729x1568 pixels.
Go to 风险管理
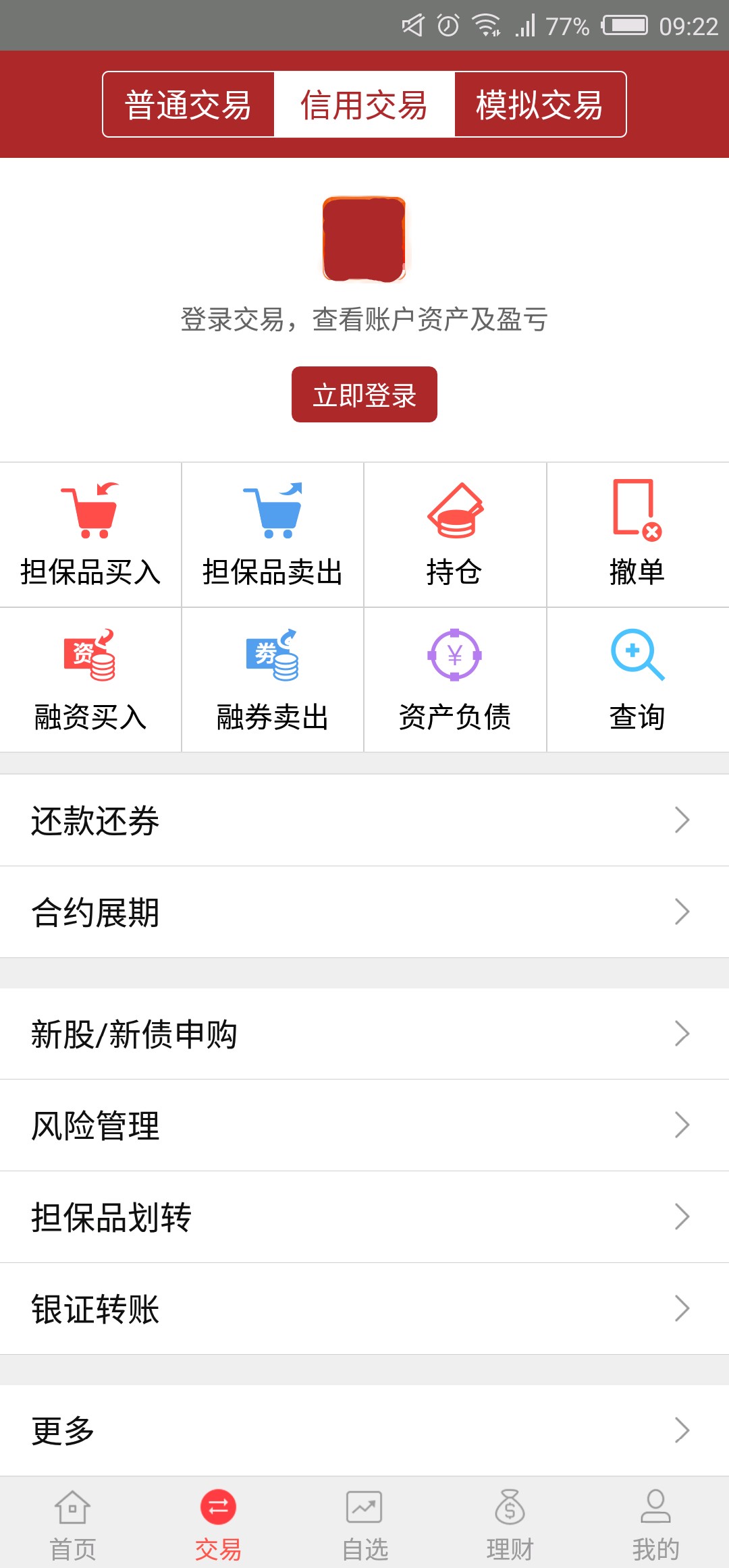click(364, 1125)
